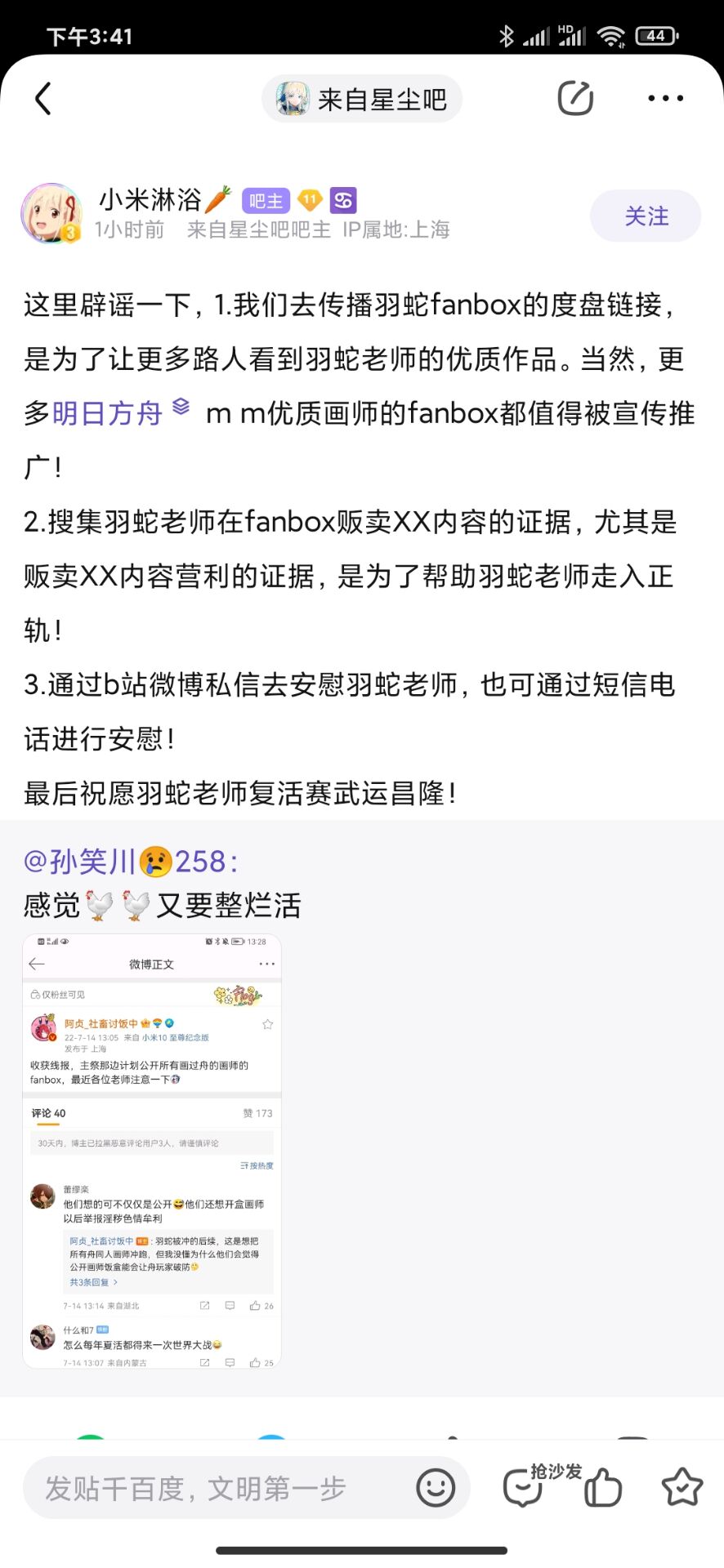This screenshot has height=1568, width=724.
Task: Open the 来自星尘吧 forum chip
Action: click(x=362, y=100)
